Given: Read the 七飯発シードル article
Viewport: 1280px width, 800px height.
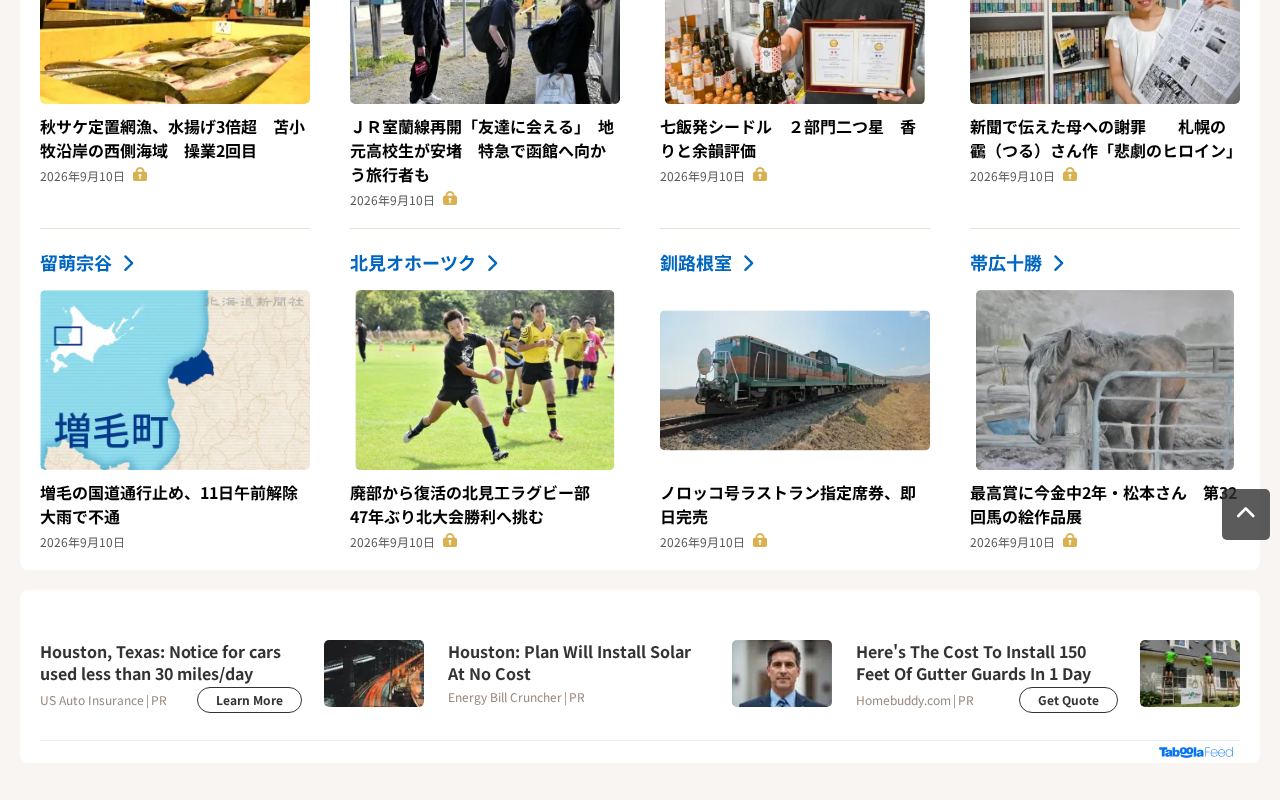Looking at the screenshot, I should click(788, 139).
